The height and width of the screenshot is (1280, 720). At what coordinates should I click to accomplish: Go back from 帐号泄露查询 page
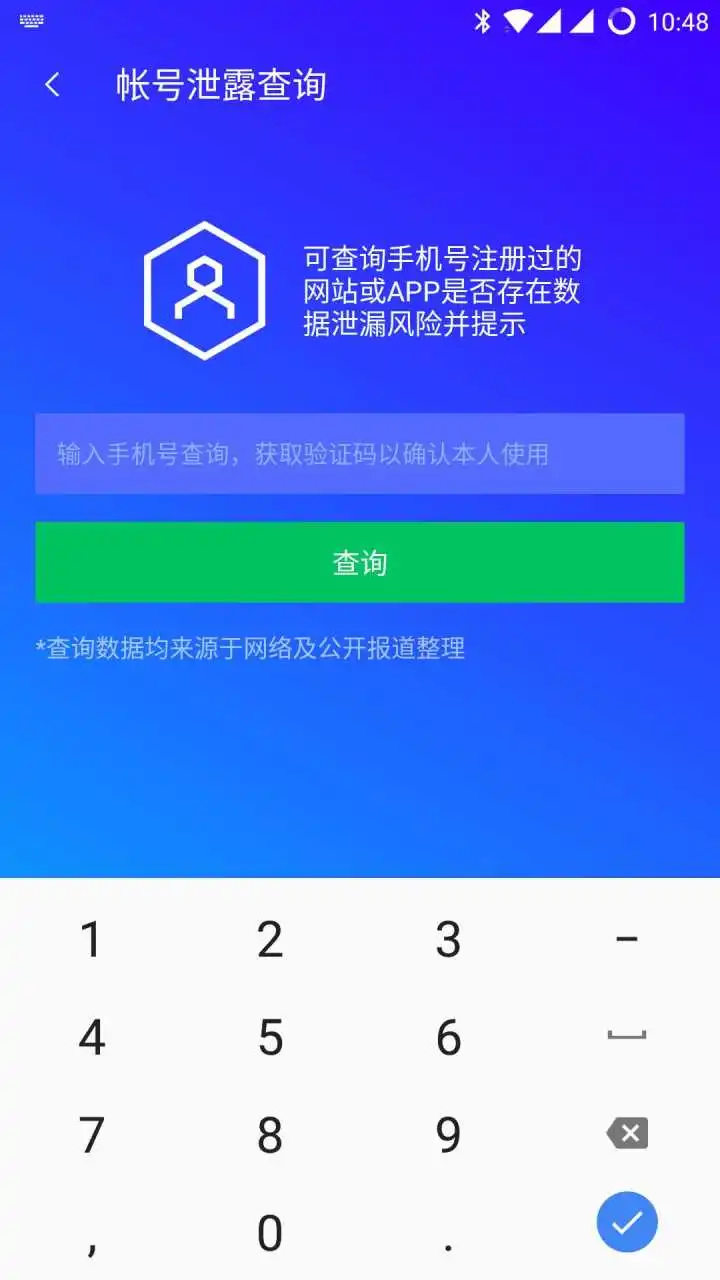pos(53,85)
